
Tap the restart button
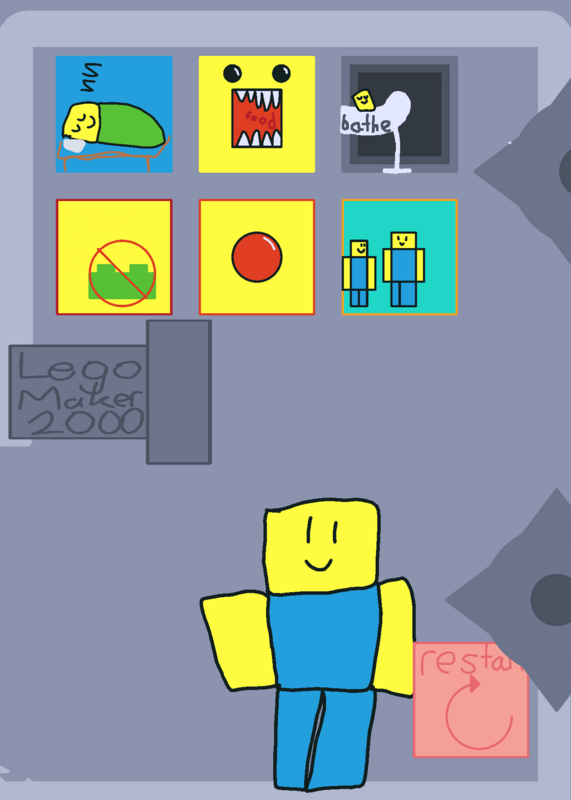click(x=470, y=699)
